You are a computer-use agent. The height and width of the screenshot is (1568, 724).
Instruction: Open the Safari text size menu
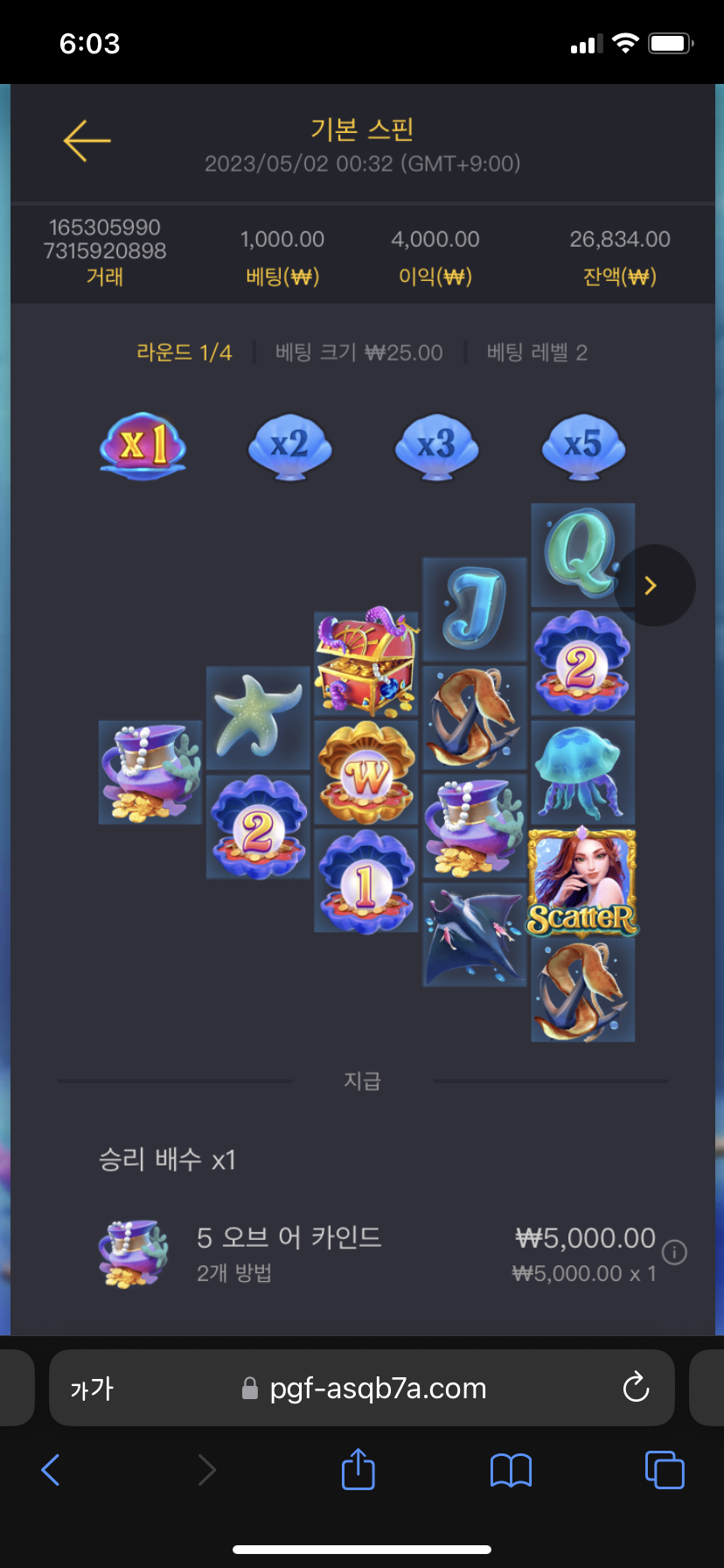point(92,1389)
